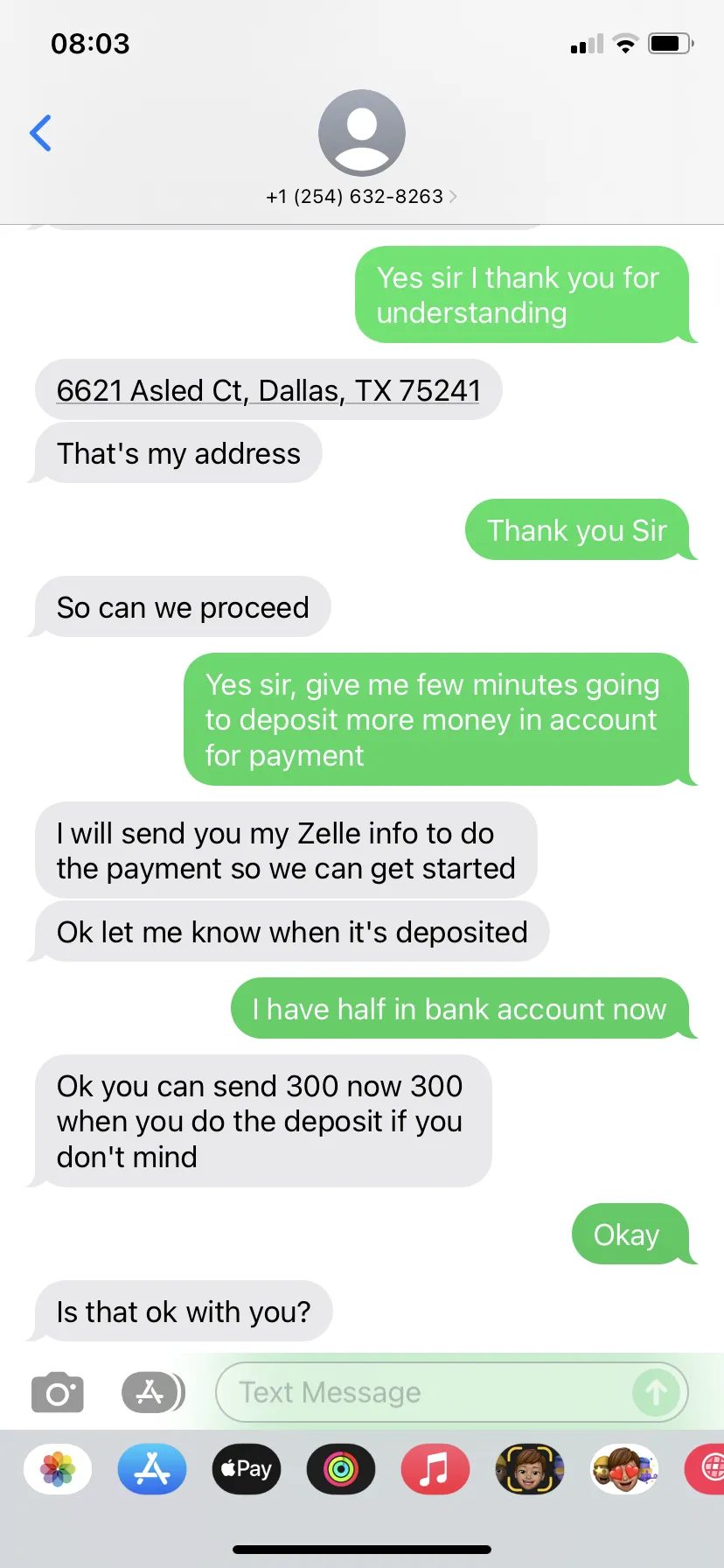The width and height of the screenshot is (724, 1568).
Task: Open the Photos app in app strip
Action: tap(58, 1469)
